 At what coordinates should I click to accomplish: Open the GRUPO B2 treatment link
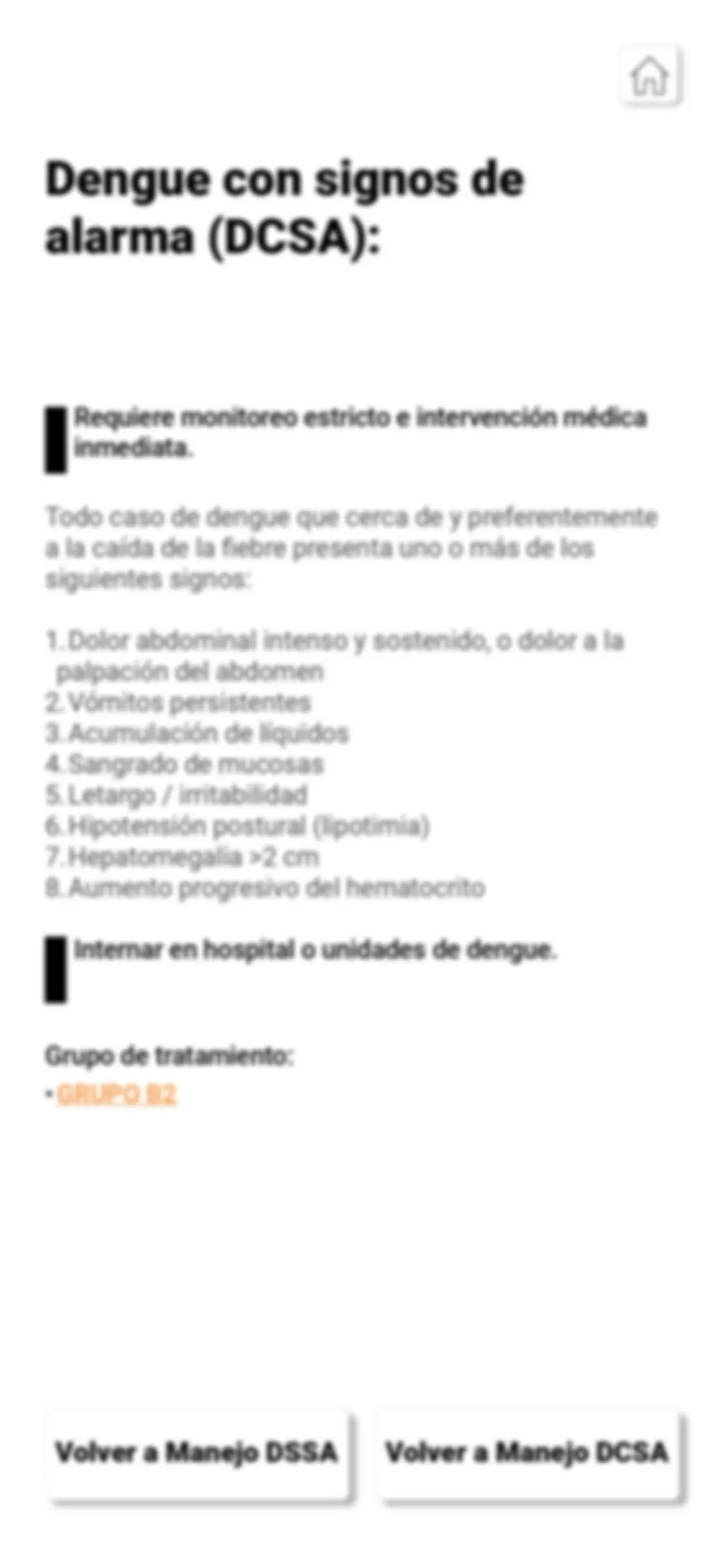(x=116, y=1094)
